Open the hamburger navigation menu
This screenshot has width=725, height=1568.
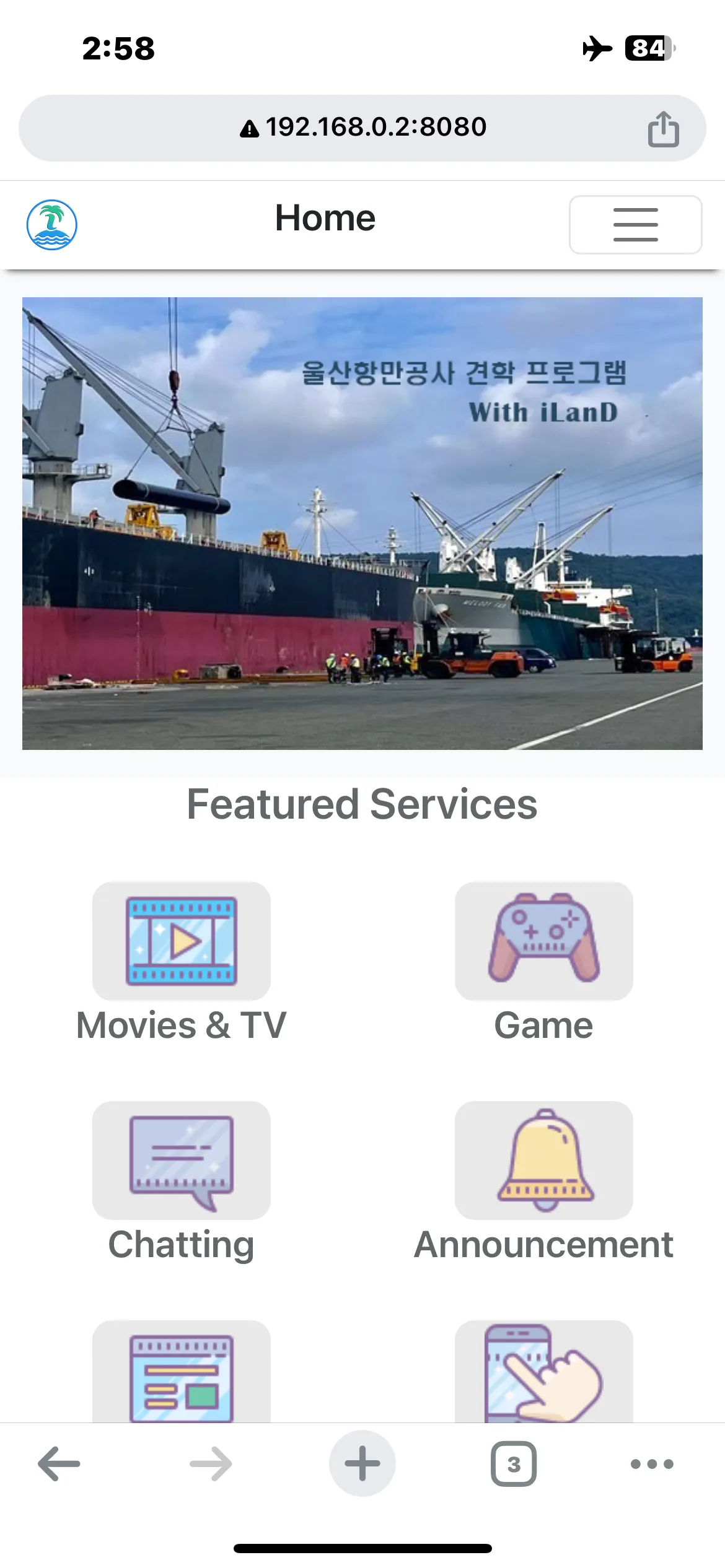point(635,225)
